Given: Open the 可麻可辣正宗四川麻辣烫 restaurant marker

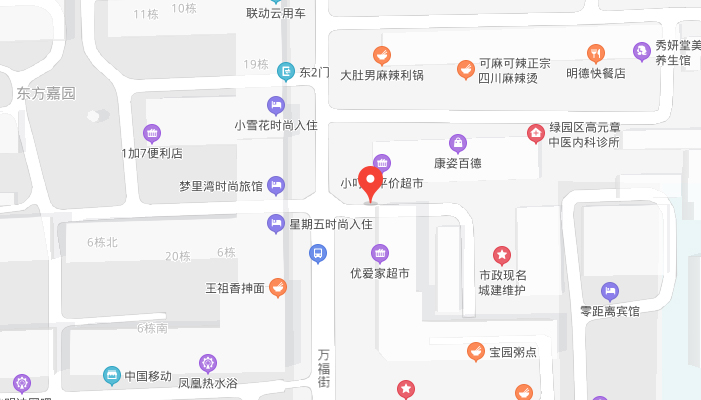Looking at the screenshot, I should [465, 68].
